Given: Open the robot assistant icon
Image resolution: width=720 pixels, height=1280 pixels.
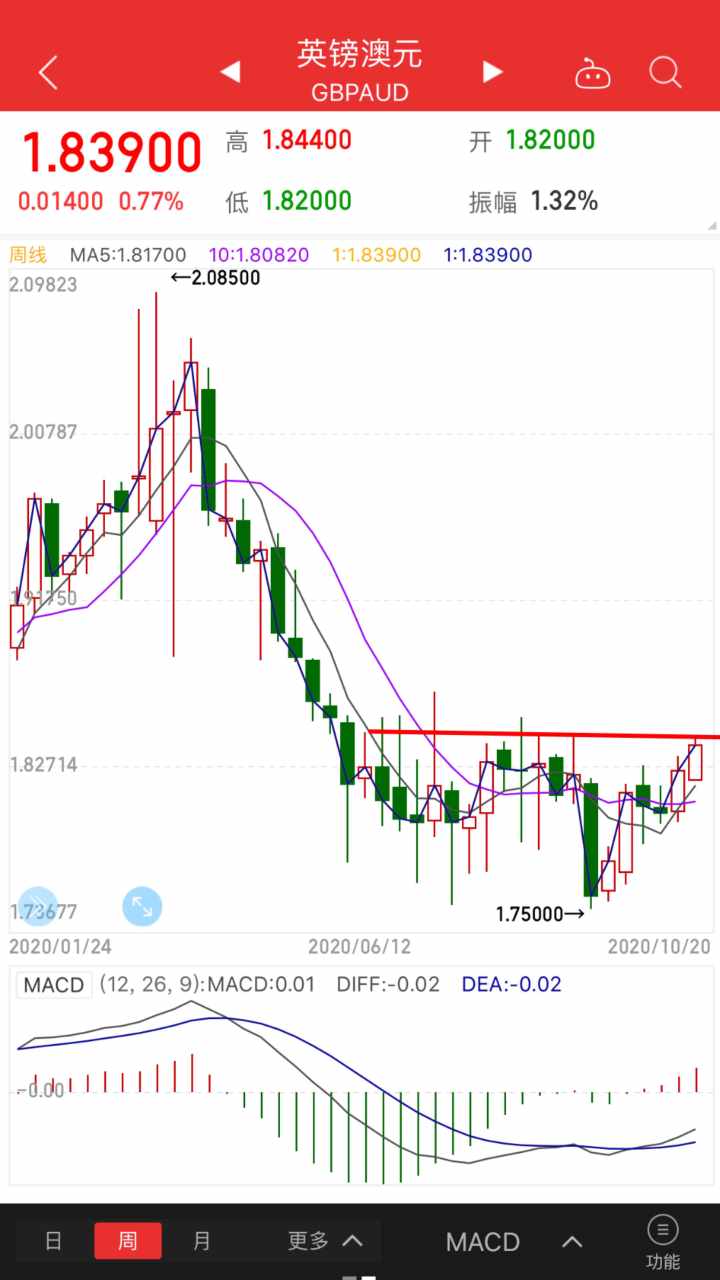Looking at the screenshot, I should pos(593,73).
